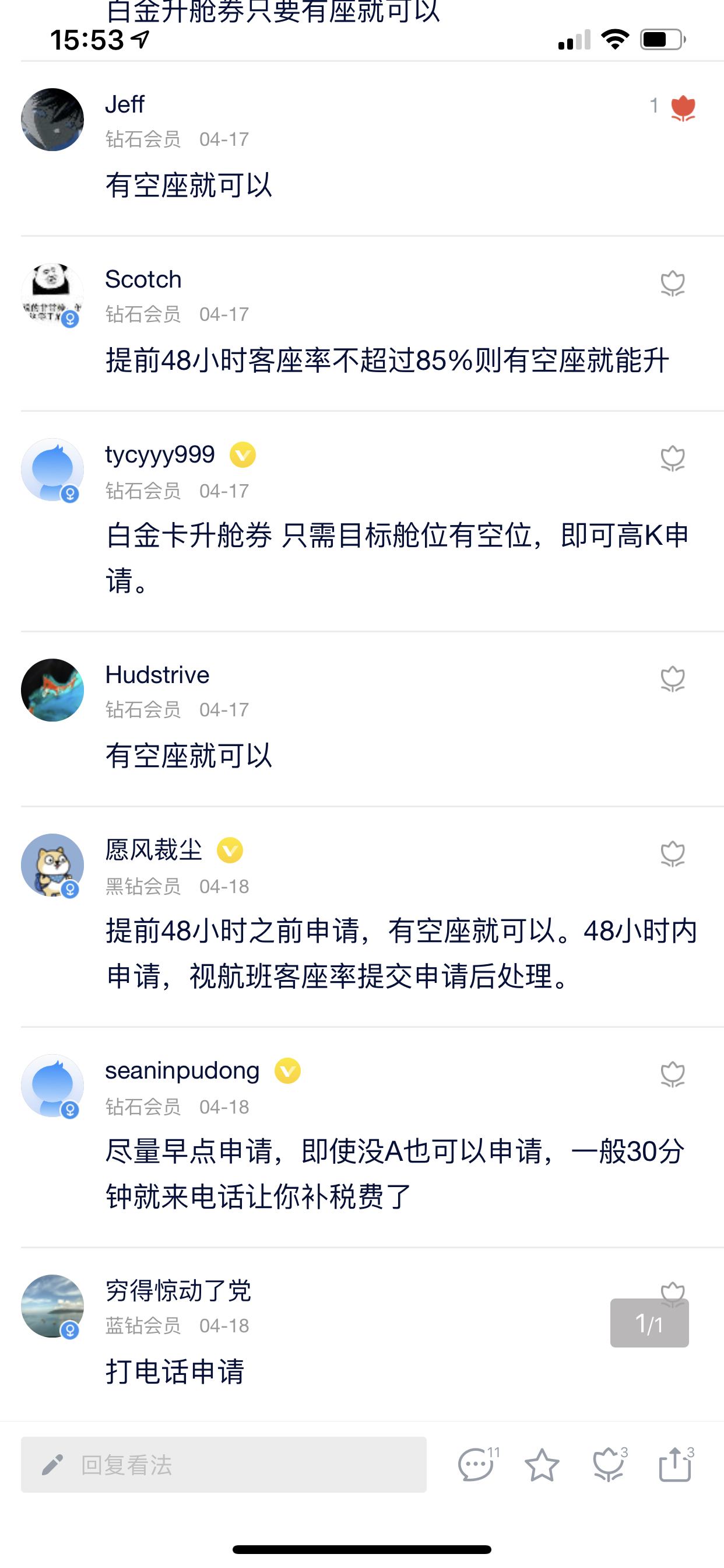The width and height of the screenshot is (724, 1568).
Task: Tap the 回复看法 reply field
Action: point(223,1465)
